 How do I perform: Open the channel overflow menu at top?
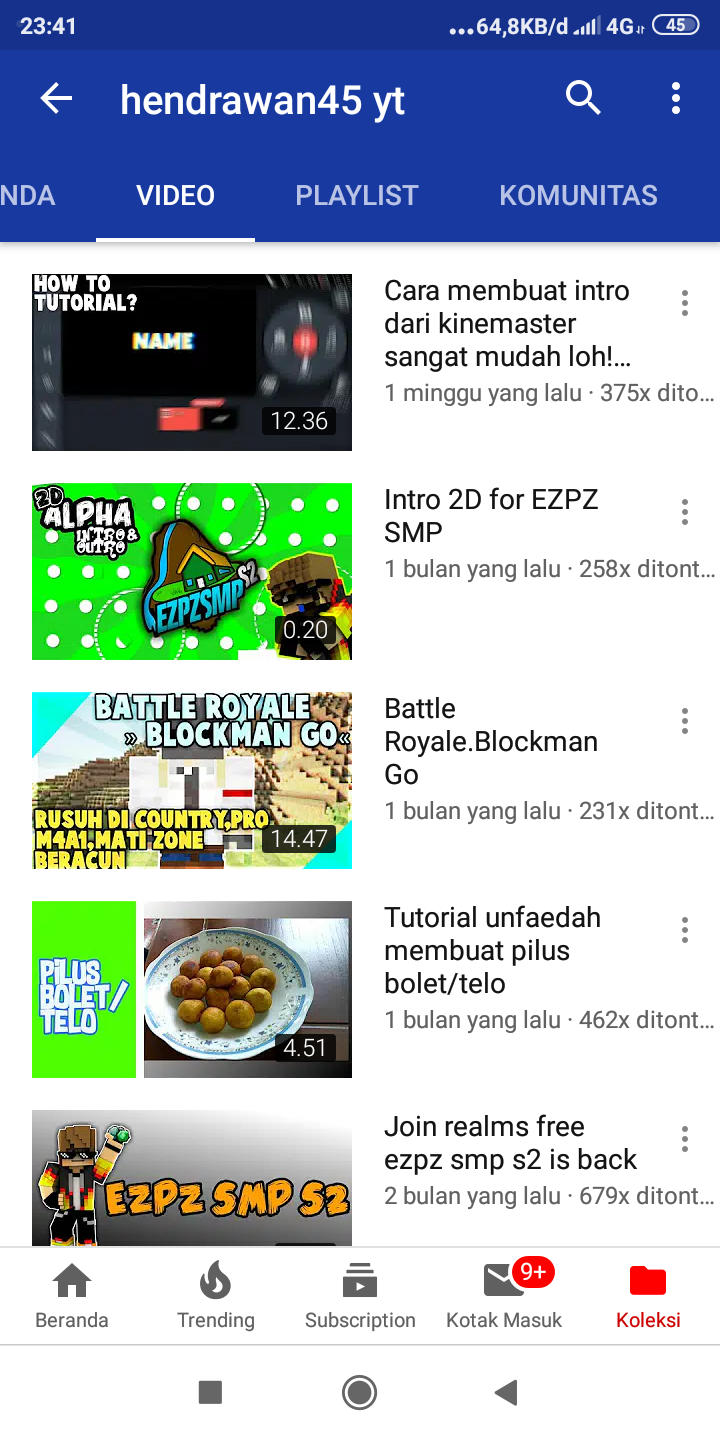coord(676,98)
